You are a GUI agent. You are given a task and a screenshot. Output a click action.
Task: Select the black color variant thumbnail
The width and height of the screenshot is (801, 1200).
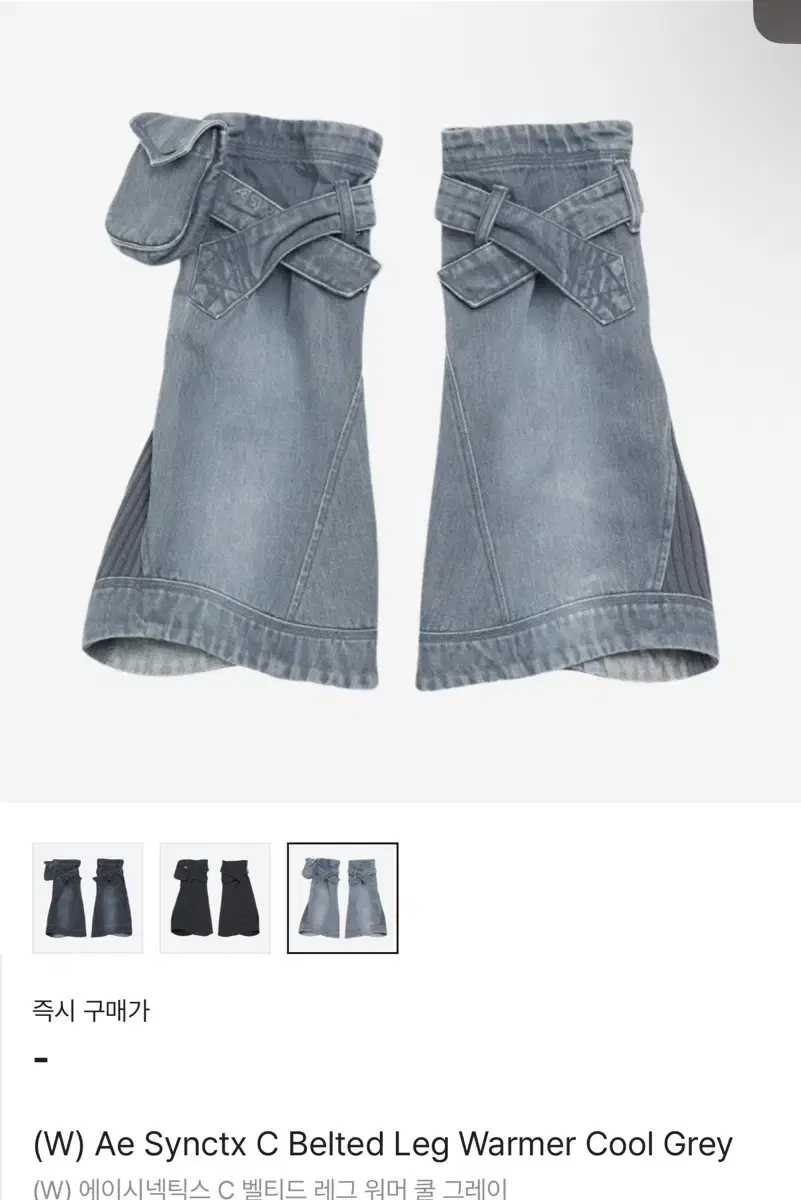(213, 898)
